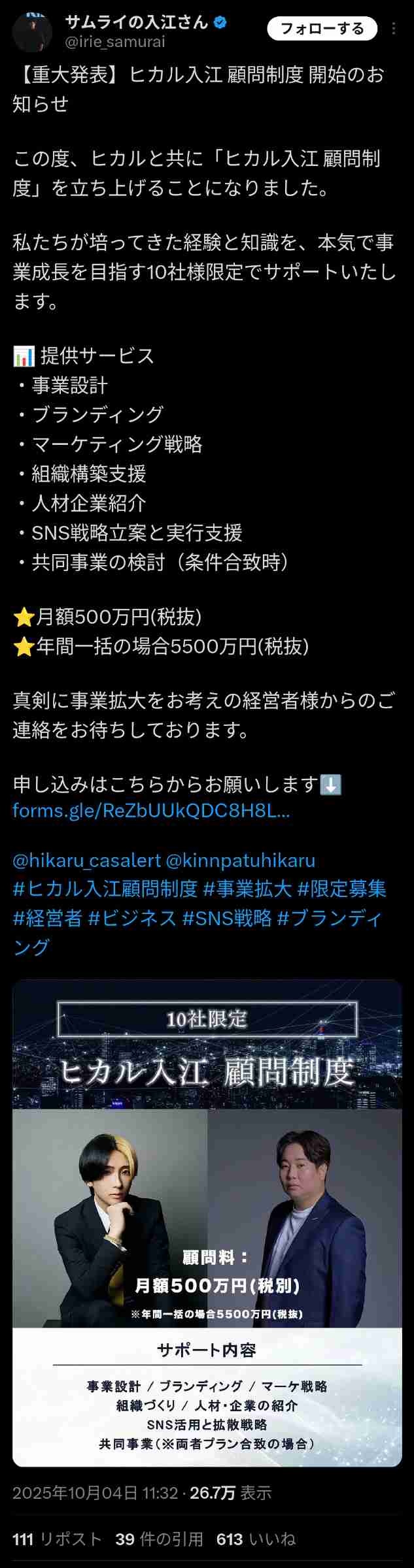View the 613 いいね list

click(256, 1539)
